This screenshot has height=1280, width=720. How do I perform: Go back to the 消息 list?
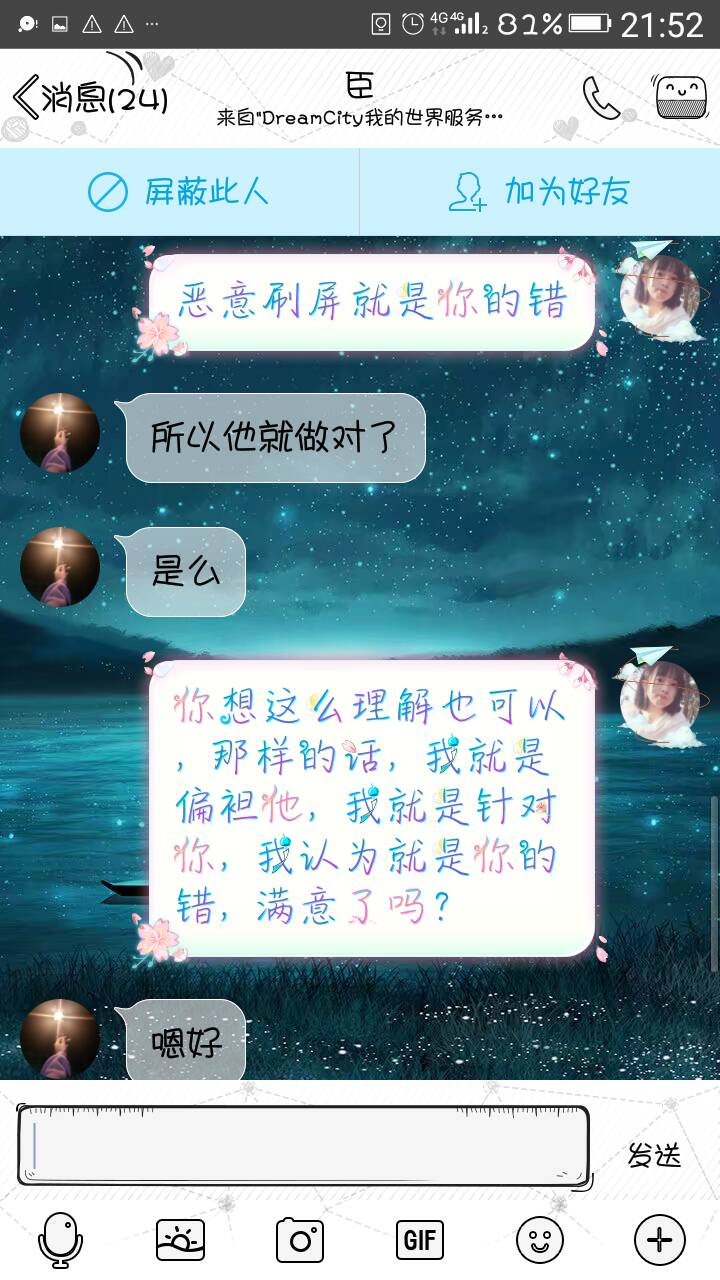[x=88, y=99]
